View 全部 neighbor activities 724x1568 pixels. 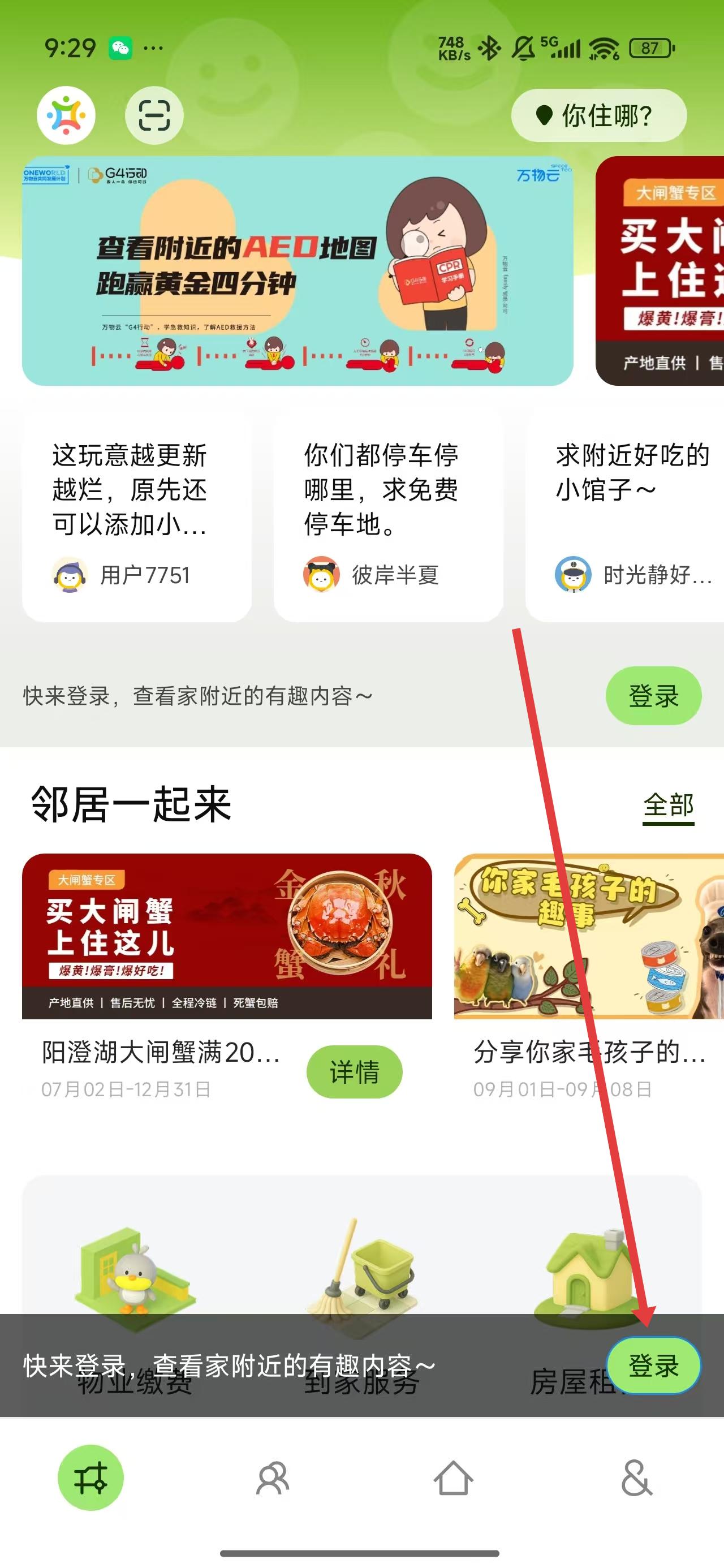[668, 805]
